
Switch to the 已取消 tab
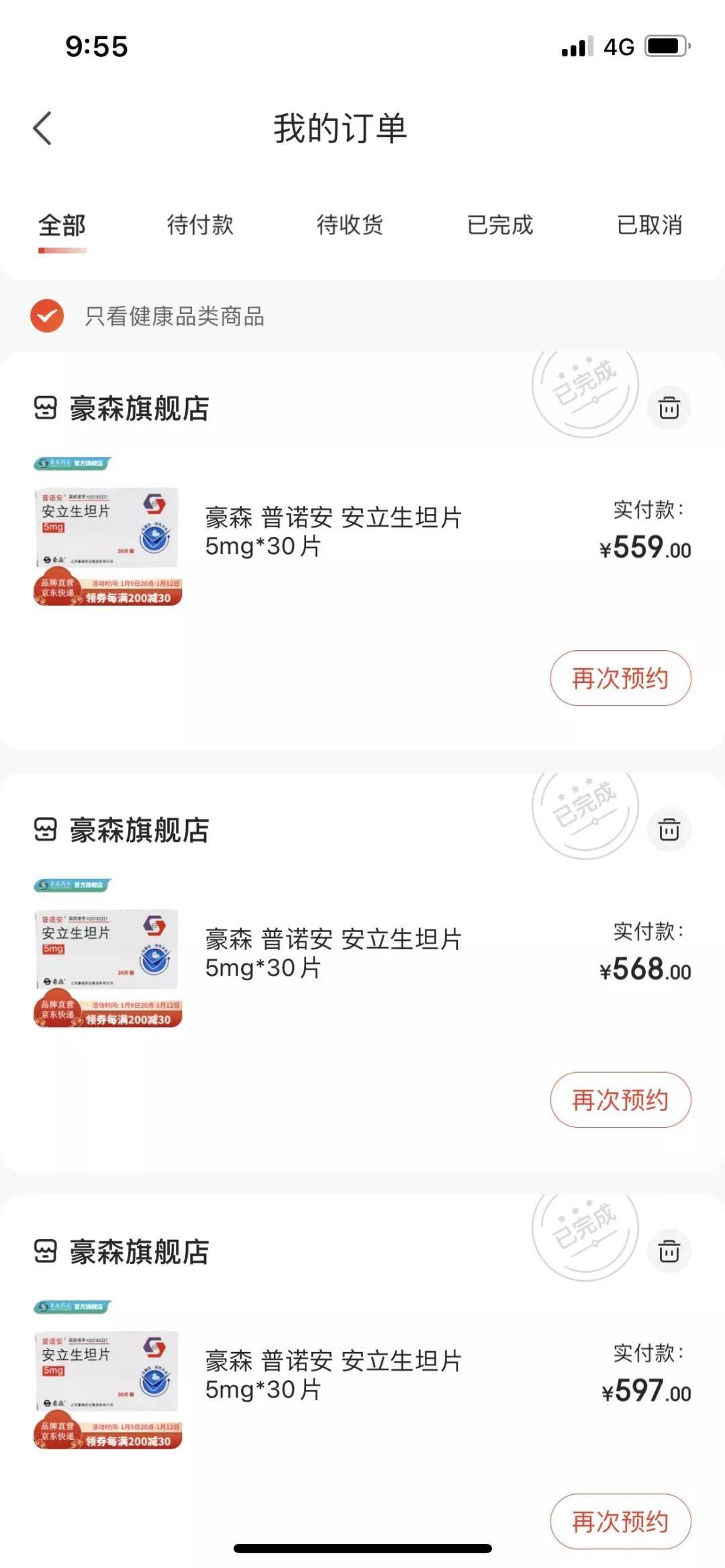649,225
